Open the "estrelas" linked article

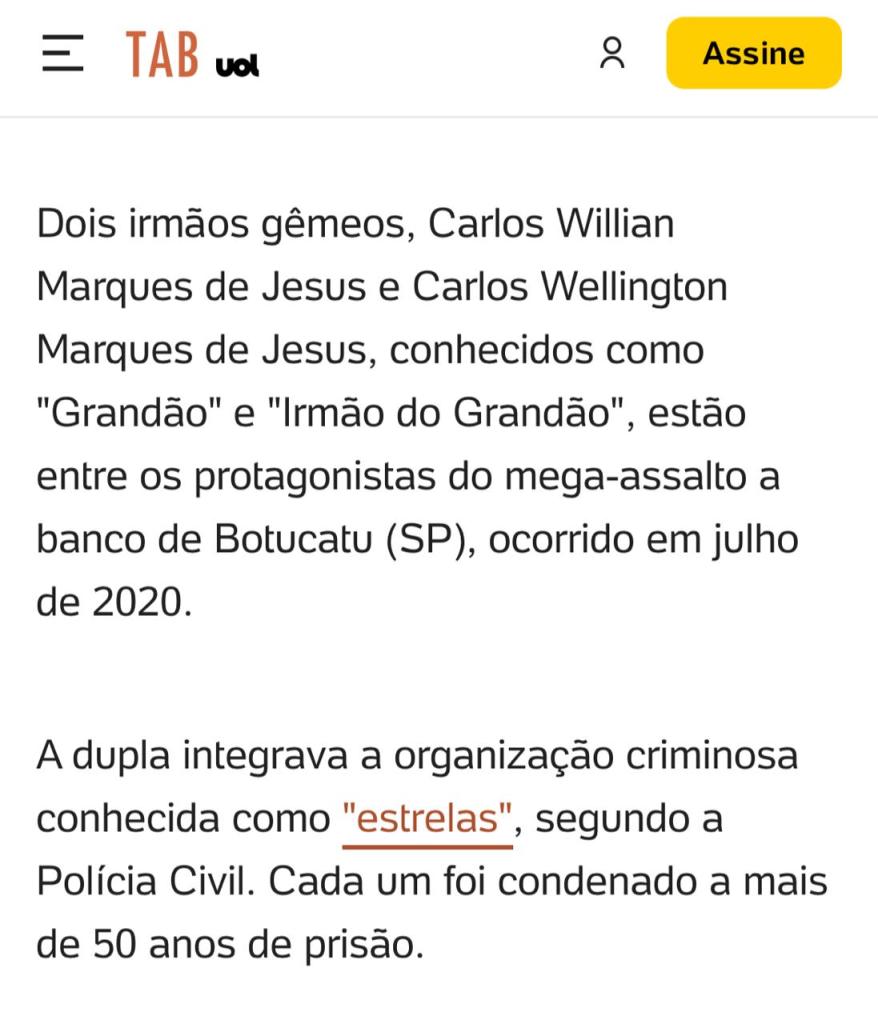(x=427, y=819)
